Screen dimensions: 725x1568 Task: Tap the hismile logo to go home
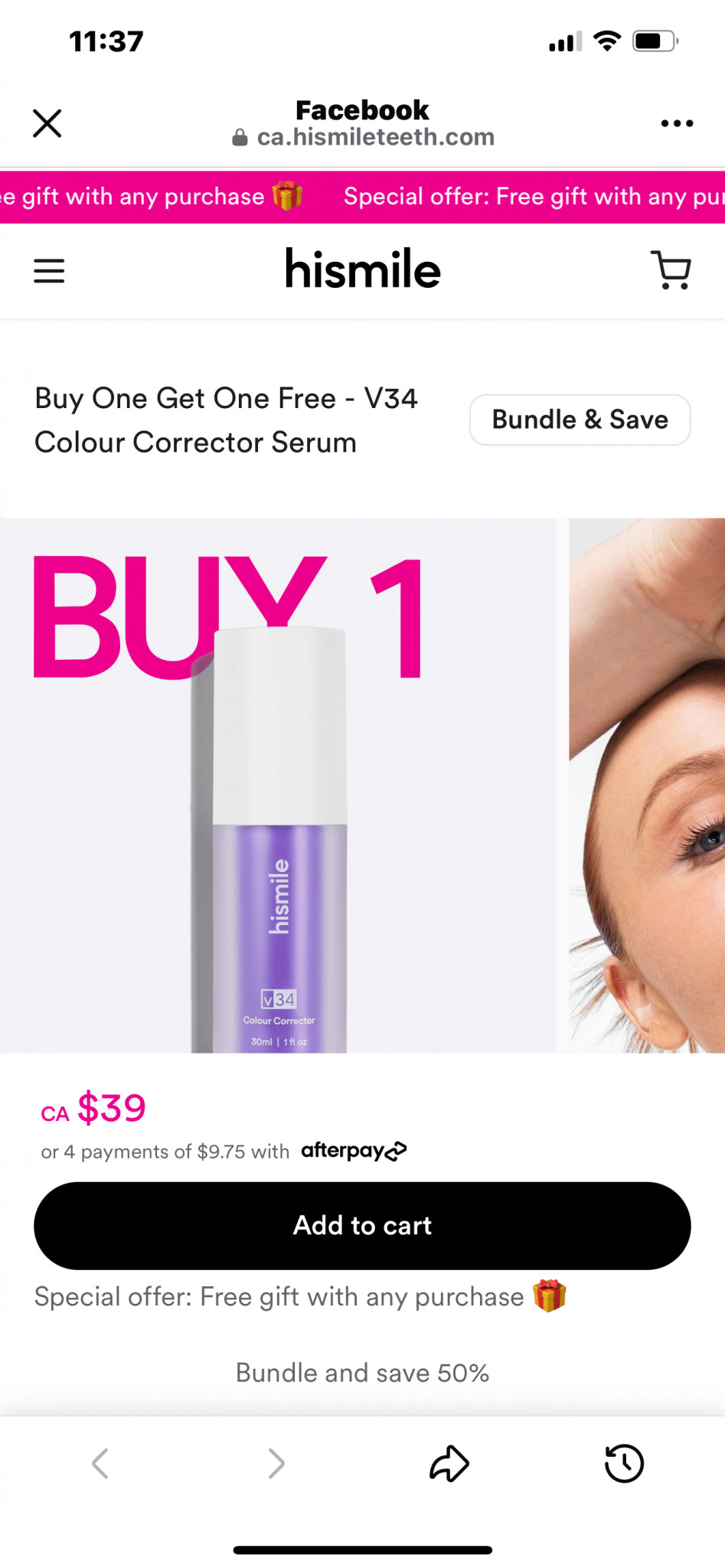point(363,269)
